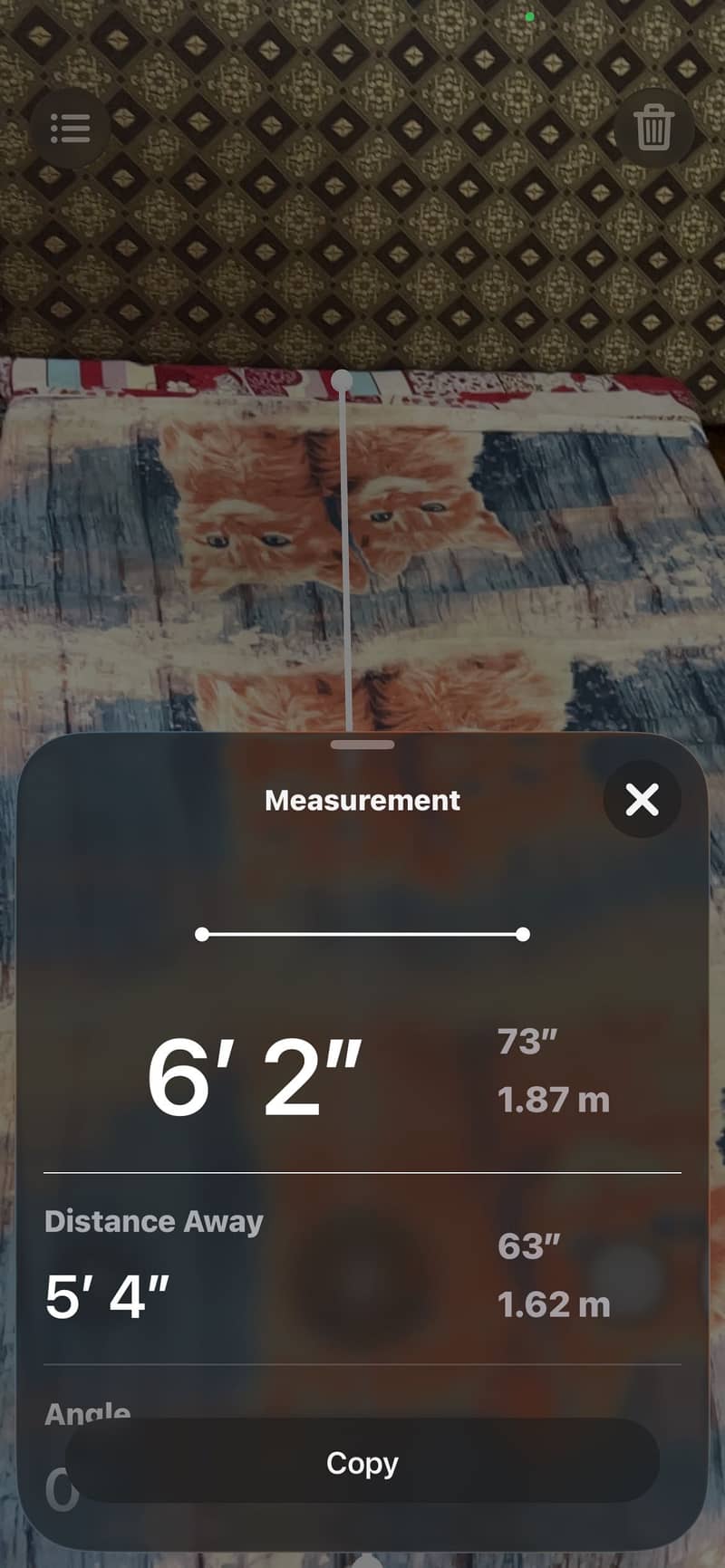Close the Measurement panel

[642, 799]
